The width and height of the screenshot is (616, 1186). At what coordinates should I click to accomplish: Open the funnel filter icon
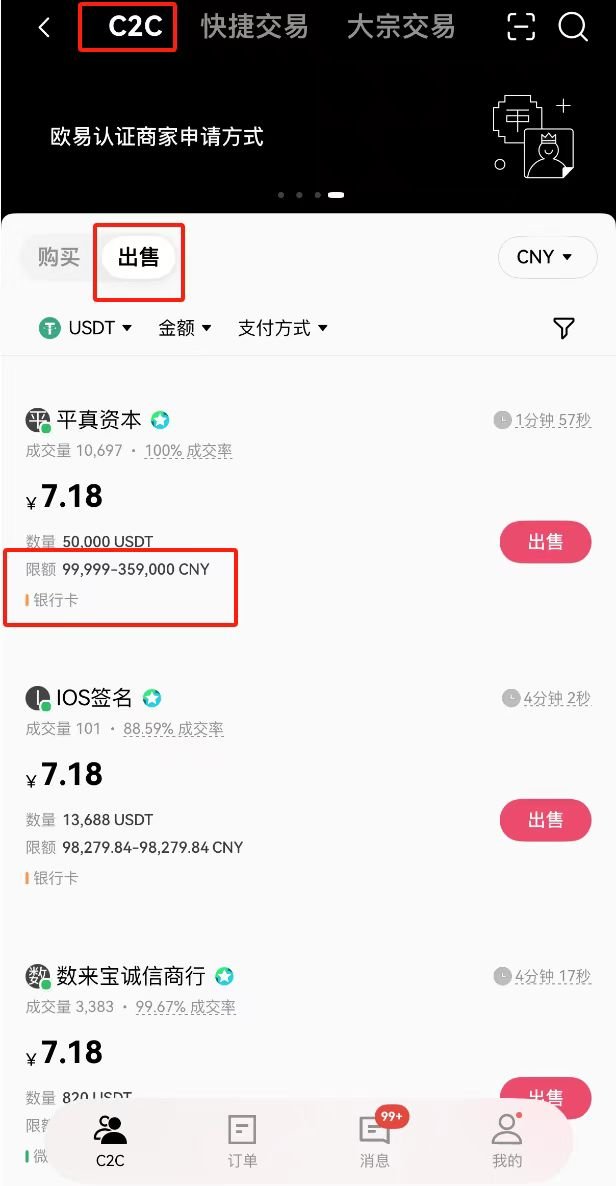click(564, 328)
